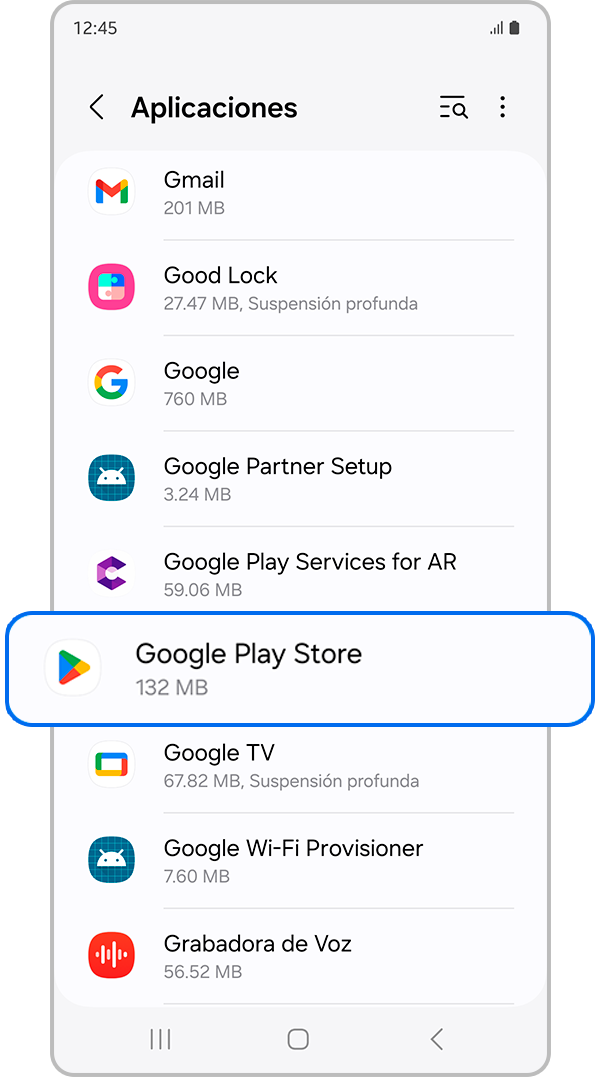The image size is (600, 1077).
Task: Open the filter and search apps icon
Action: click(453, 108)
